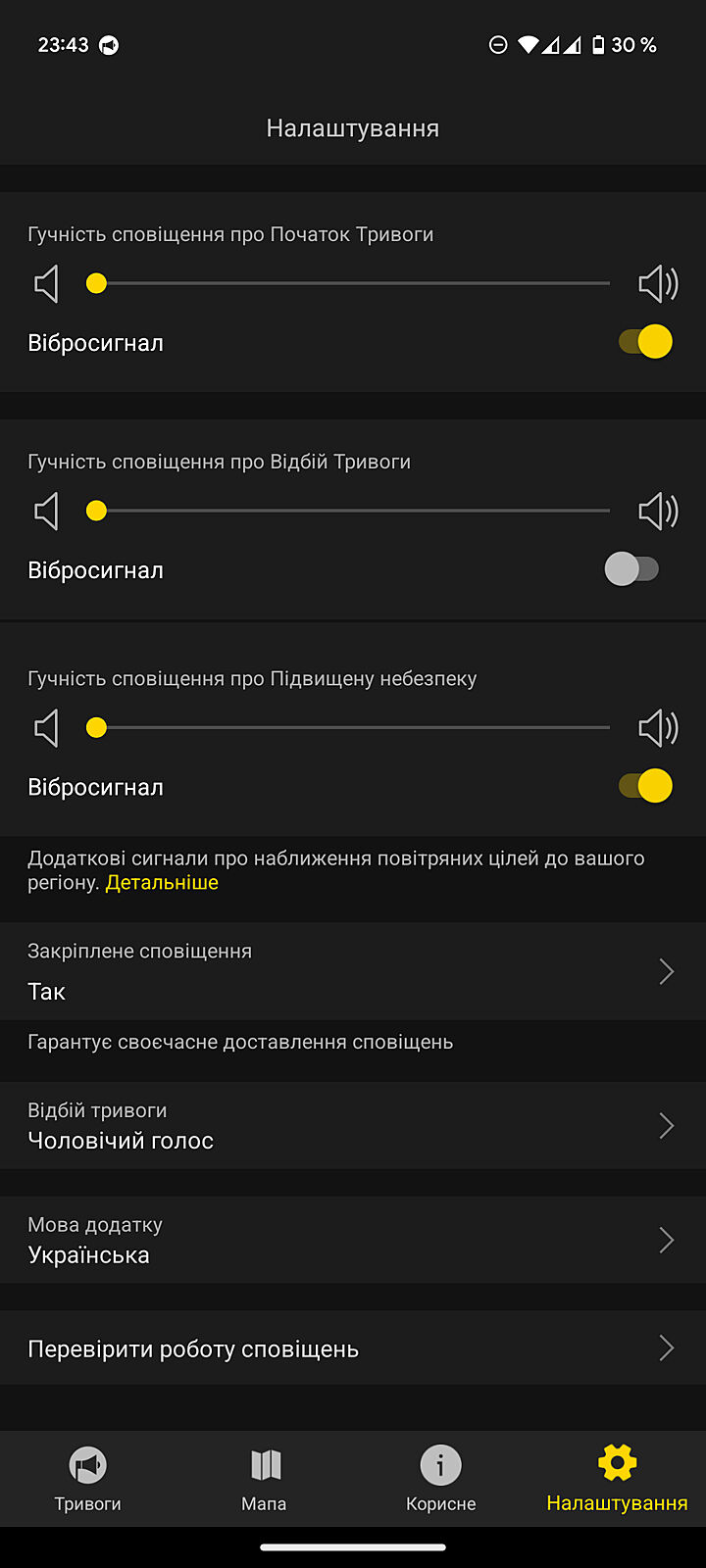Disable Вібросигнал for Початок Тривоги
This screenshot has width=706, height=1568.
coord(645,342)
